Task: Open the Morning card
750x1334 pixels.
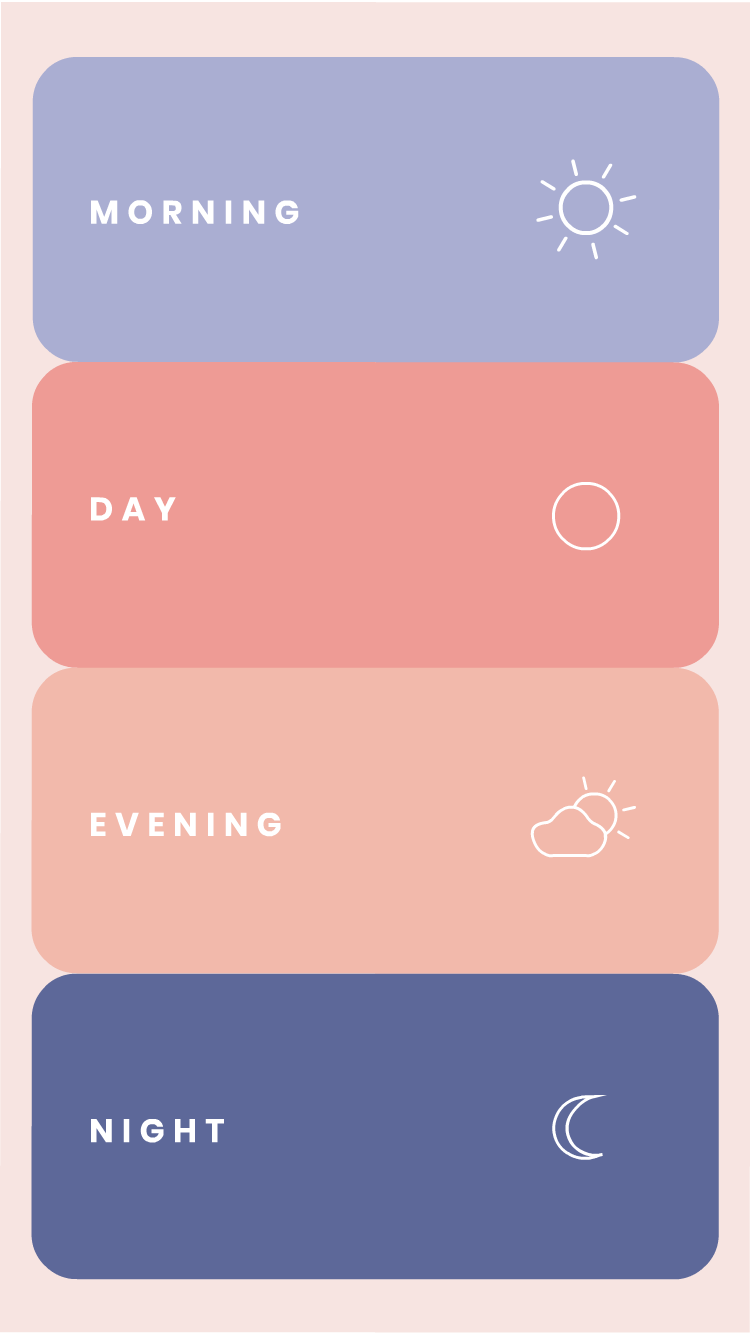Action: click(375, 210)
